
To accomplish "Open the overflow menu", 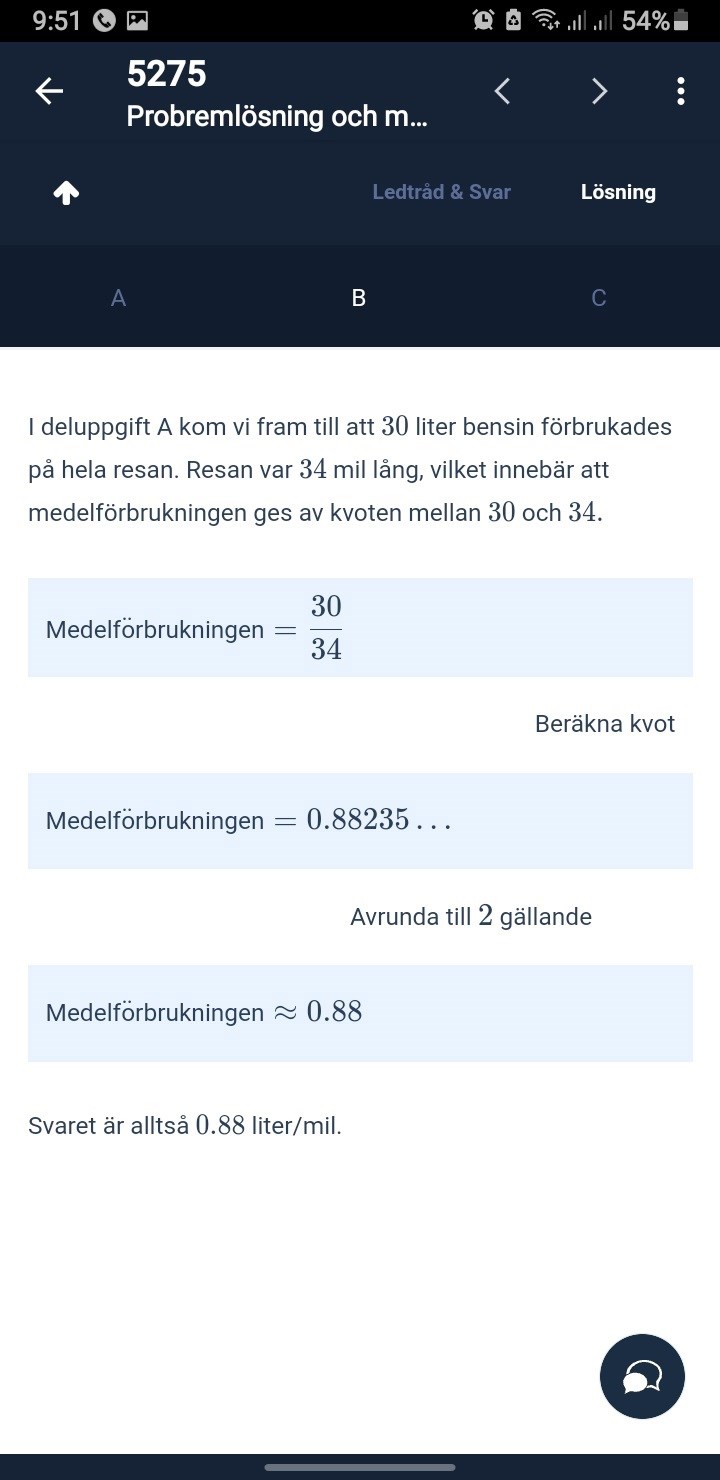I will click(x=681, y=91).
